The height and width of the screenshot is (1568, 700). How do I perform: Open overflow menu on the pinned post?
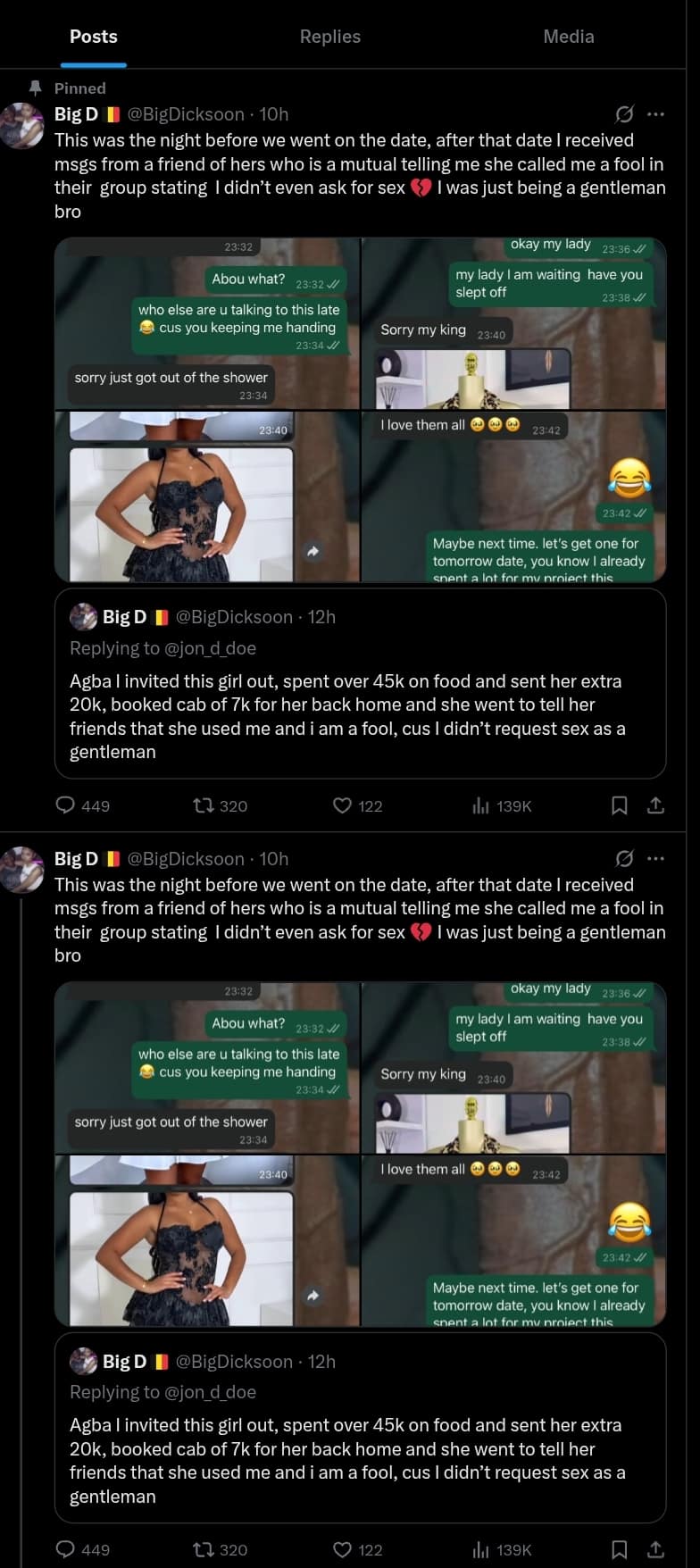click(x=655, y=114)
